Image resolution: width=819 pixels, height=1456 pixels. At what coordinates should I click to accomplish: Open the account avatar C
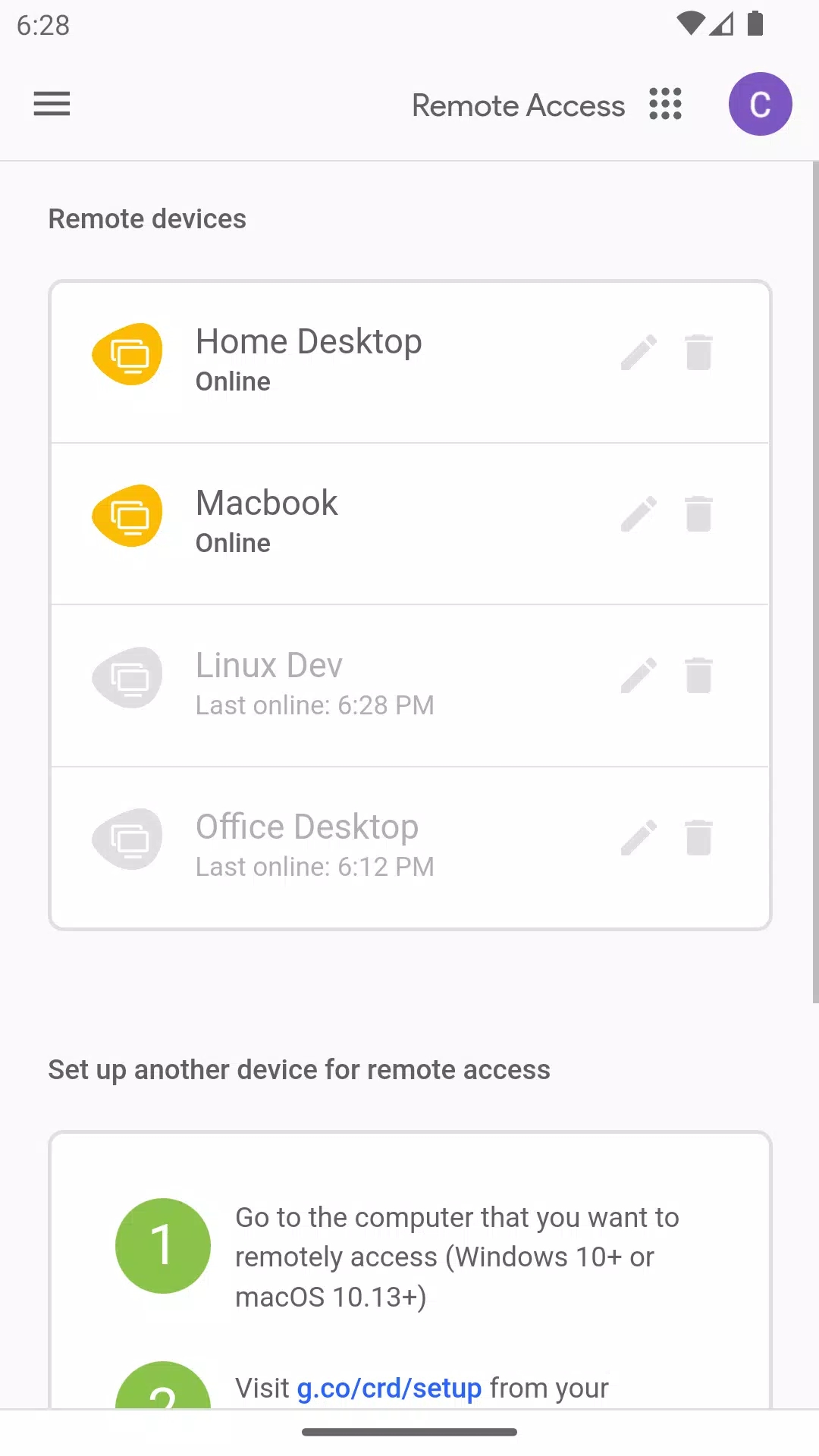click(x=760, y=104)
